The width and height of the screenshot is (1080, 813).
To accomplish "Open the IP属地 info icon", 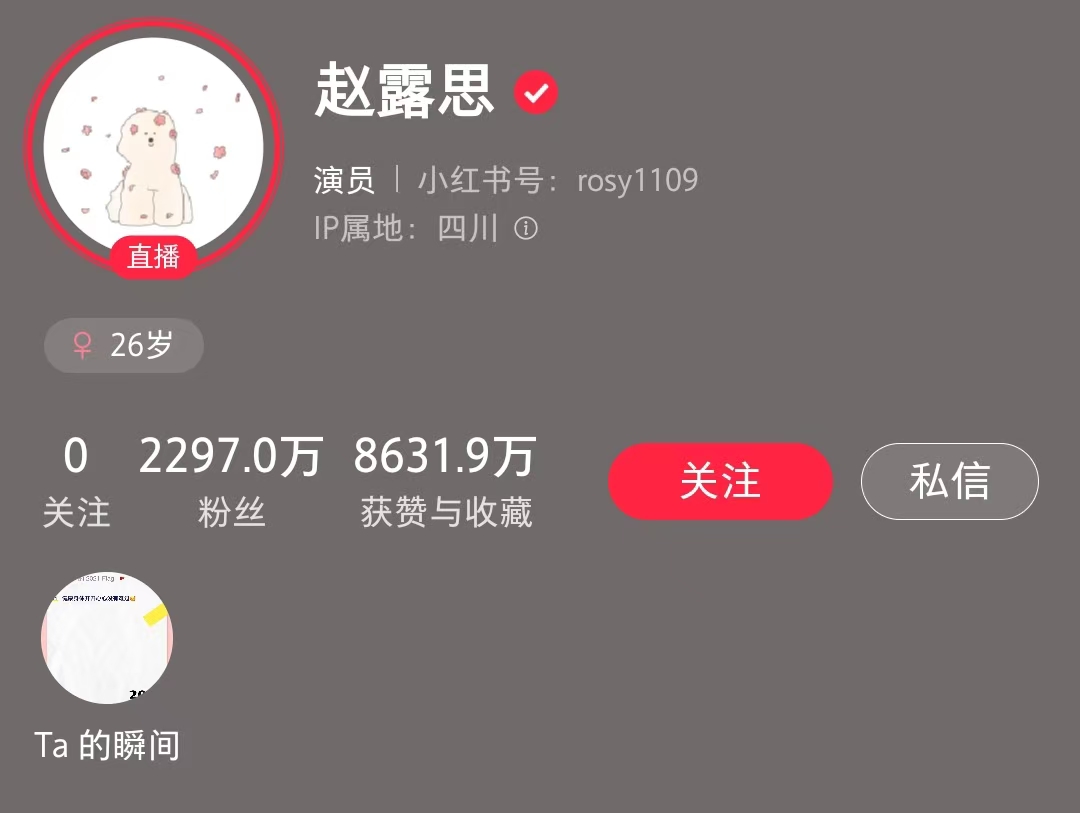I will click(526, 229).
